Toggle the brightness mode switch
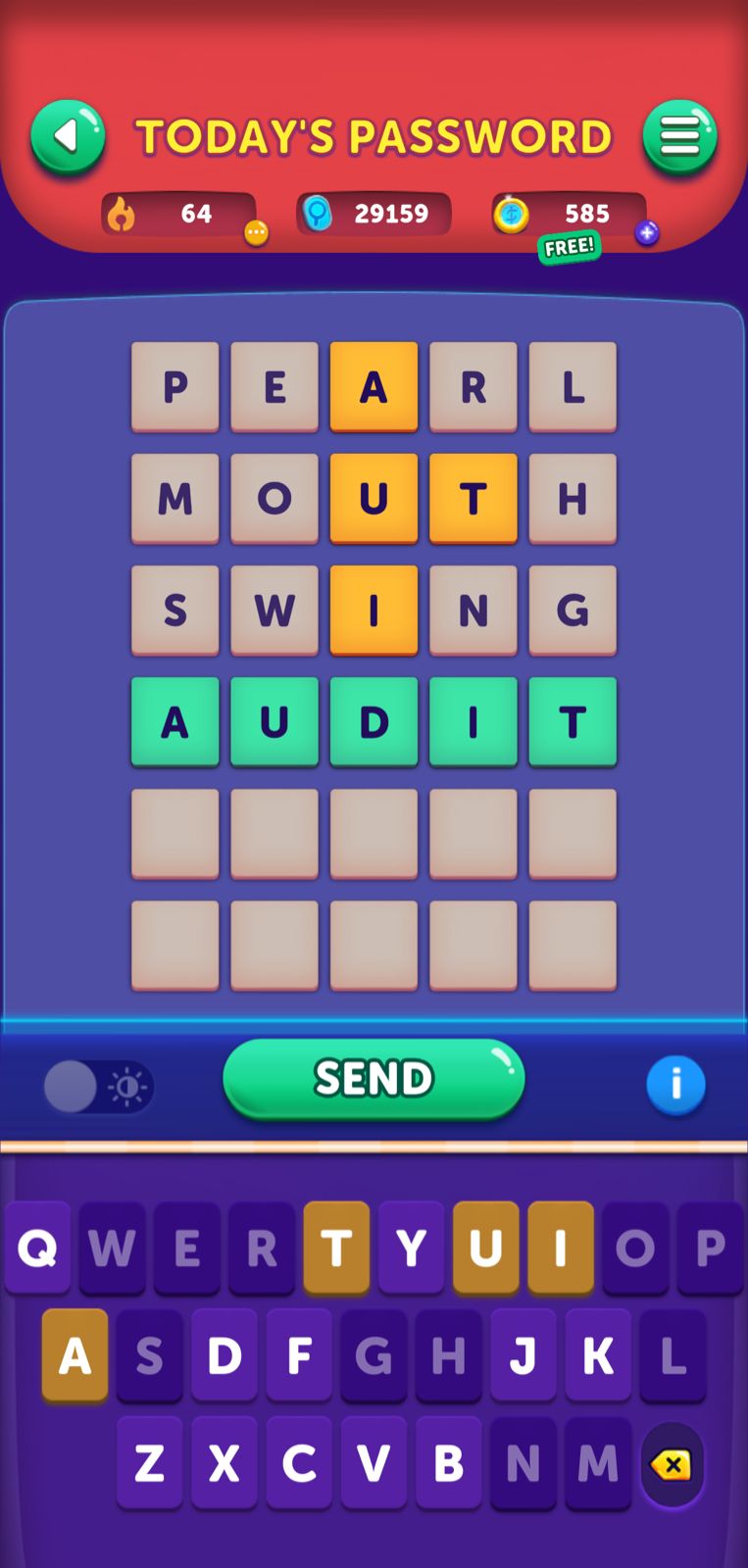 click(99, 1087)
